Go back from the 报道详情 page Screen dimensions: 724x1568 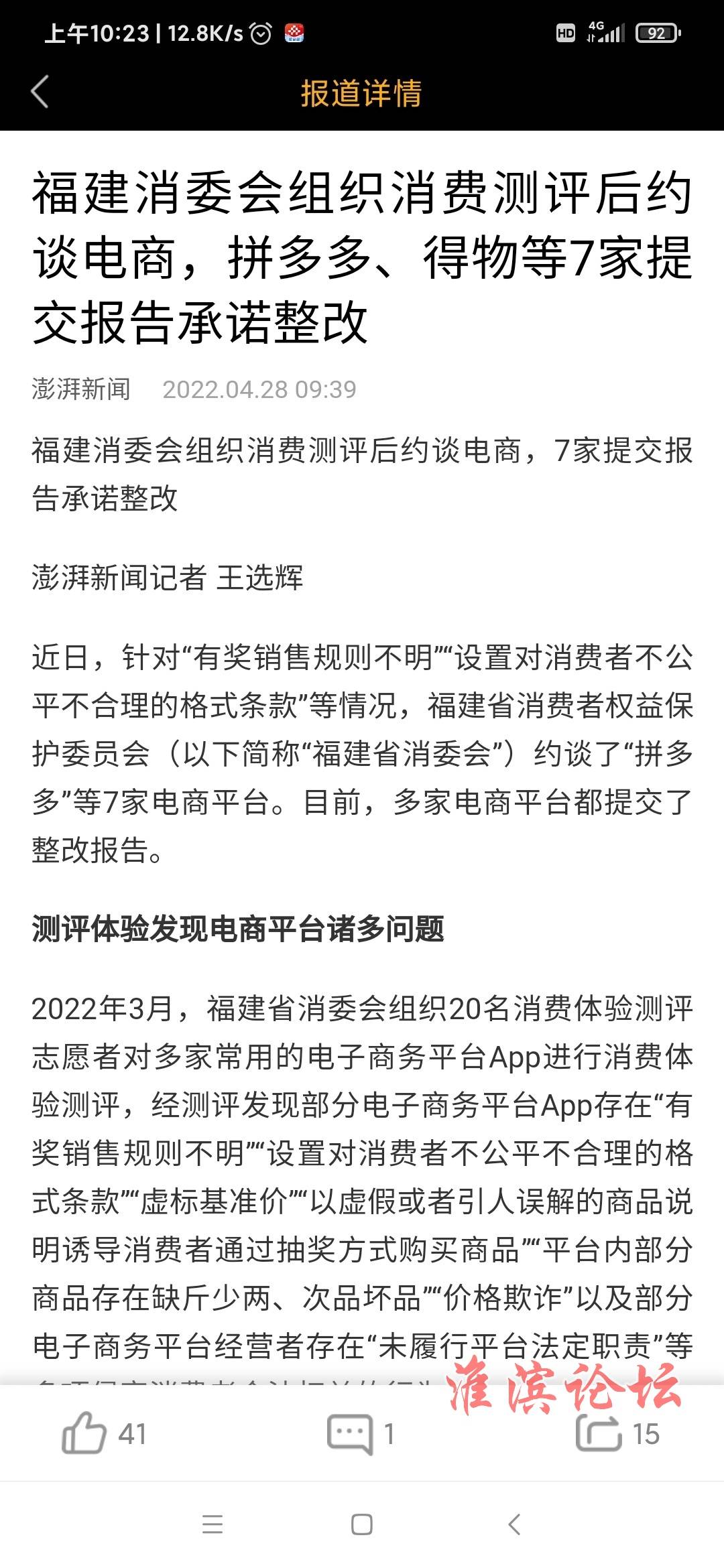[40, 92]
